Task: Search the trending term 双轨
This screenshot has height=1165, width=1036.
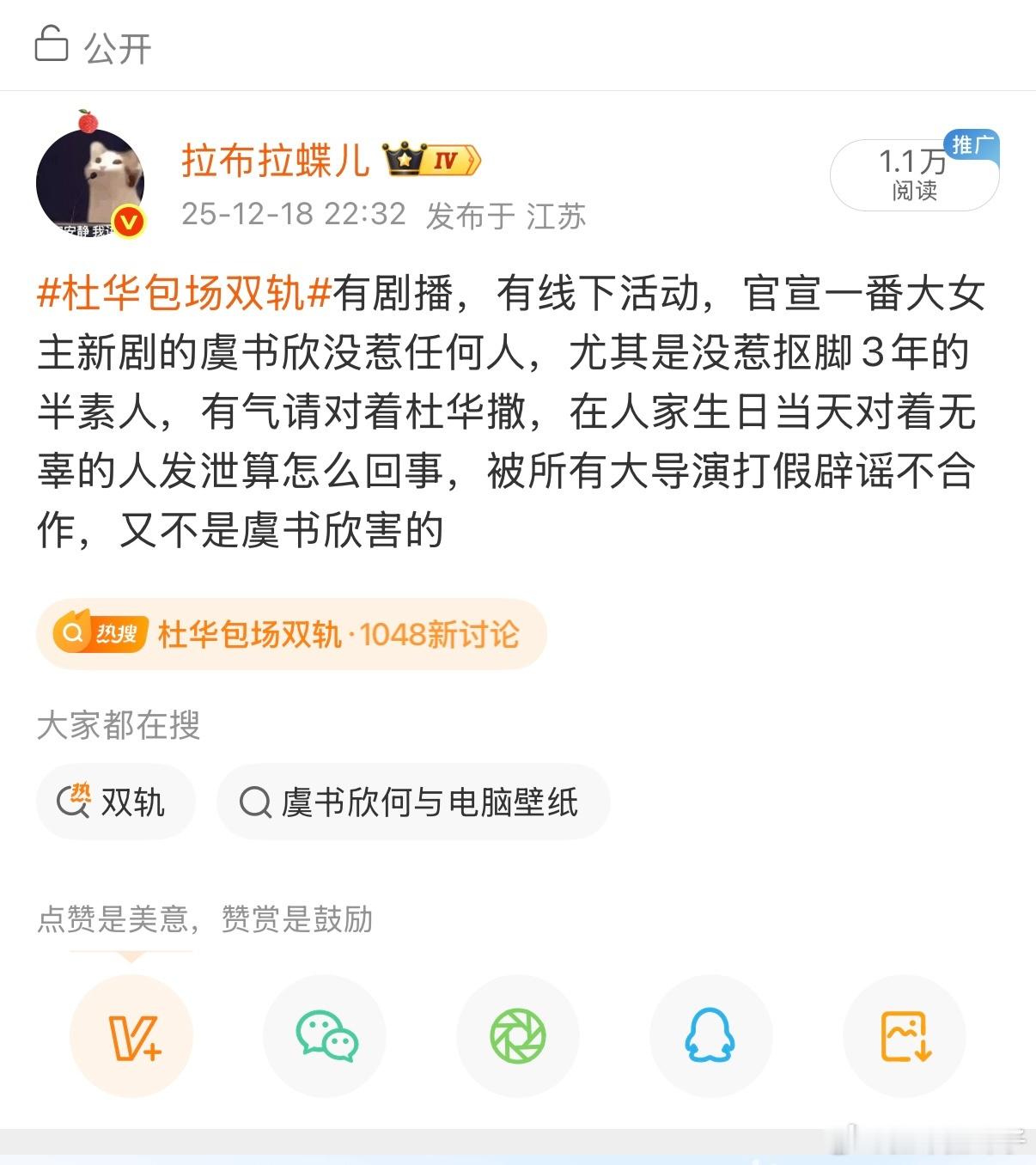Action: (116, 802)
